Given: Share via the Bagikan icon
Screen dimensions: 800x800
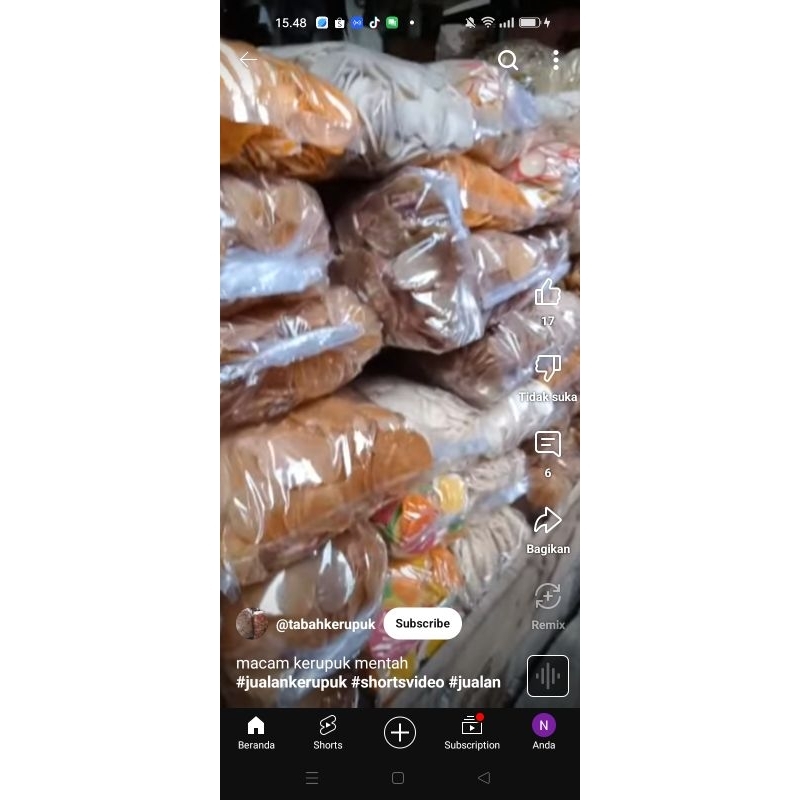Looking at the screenshot, I should point(547,521).
